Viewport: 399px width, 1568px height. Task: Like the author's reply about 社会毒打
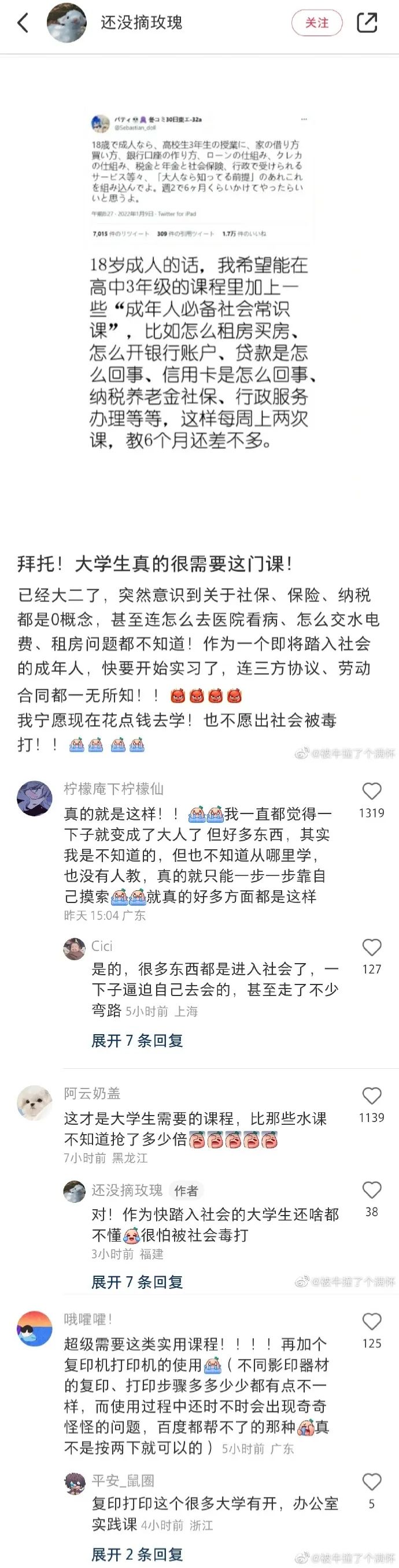[x=372, y=1191]
